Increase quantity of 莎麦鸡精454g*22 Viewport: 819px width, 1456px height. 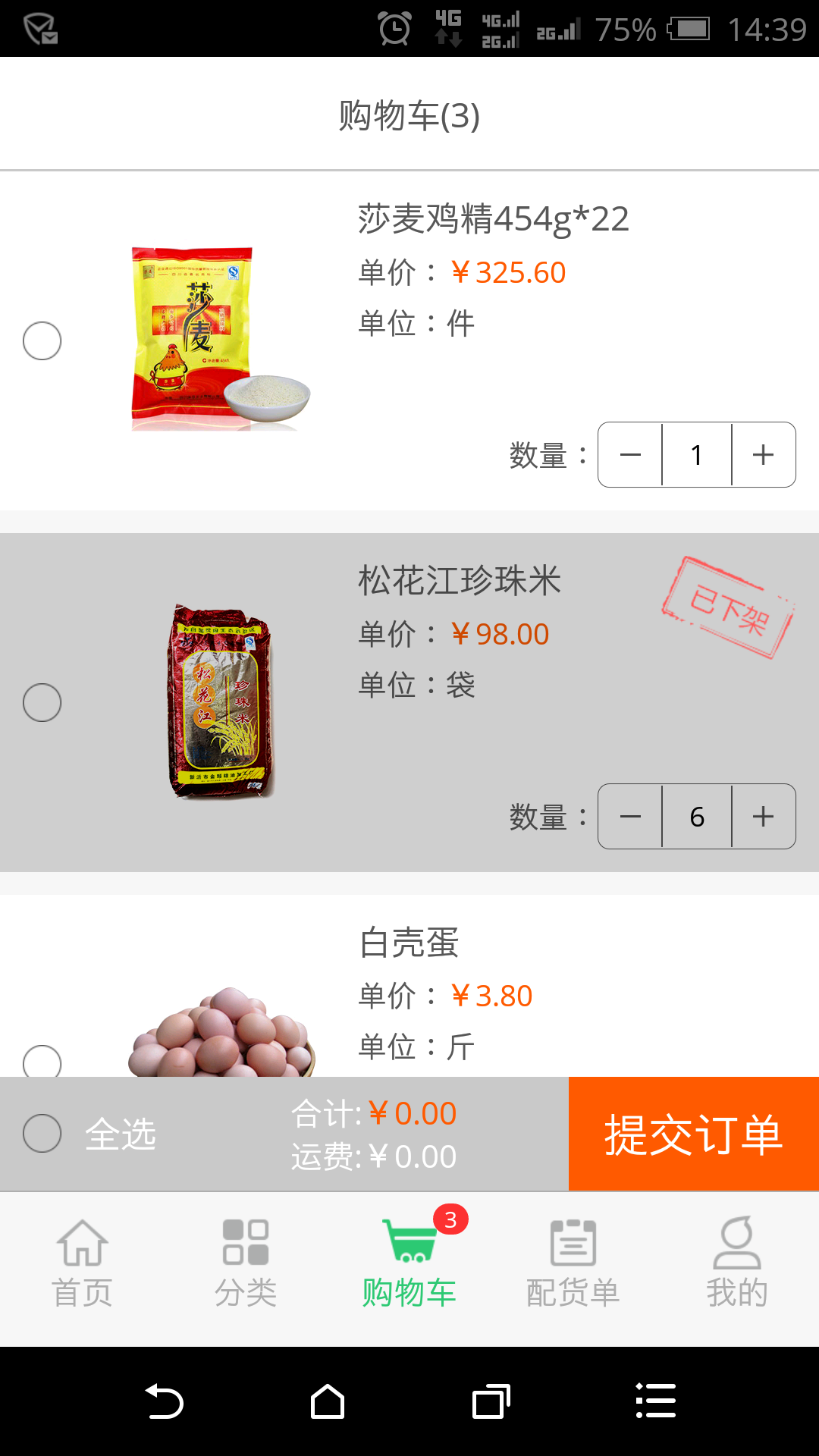point(763,455)
